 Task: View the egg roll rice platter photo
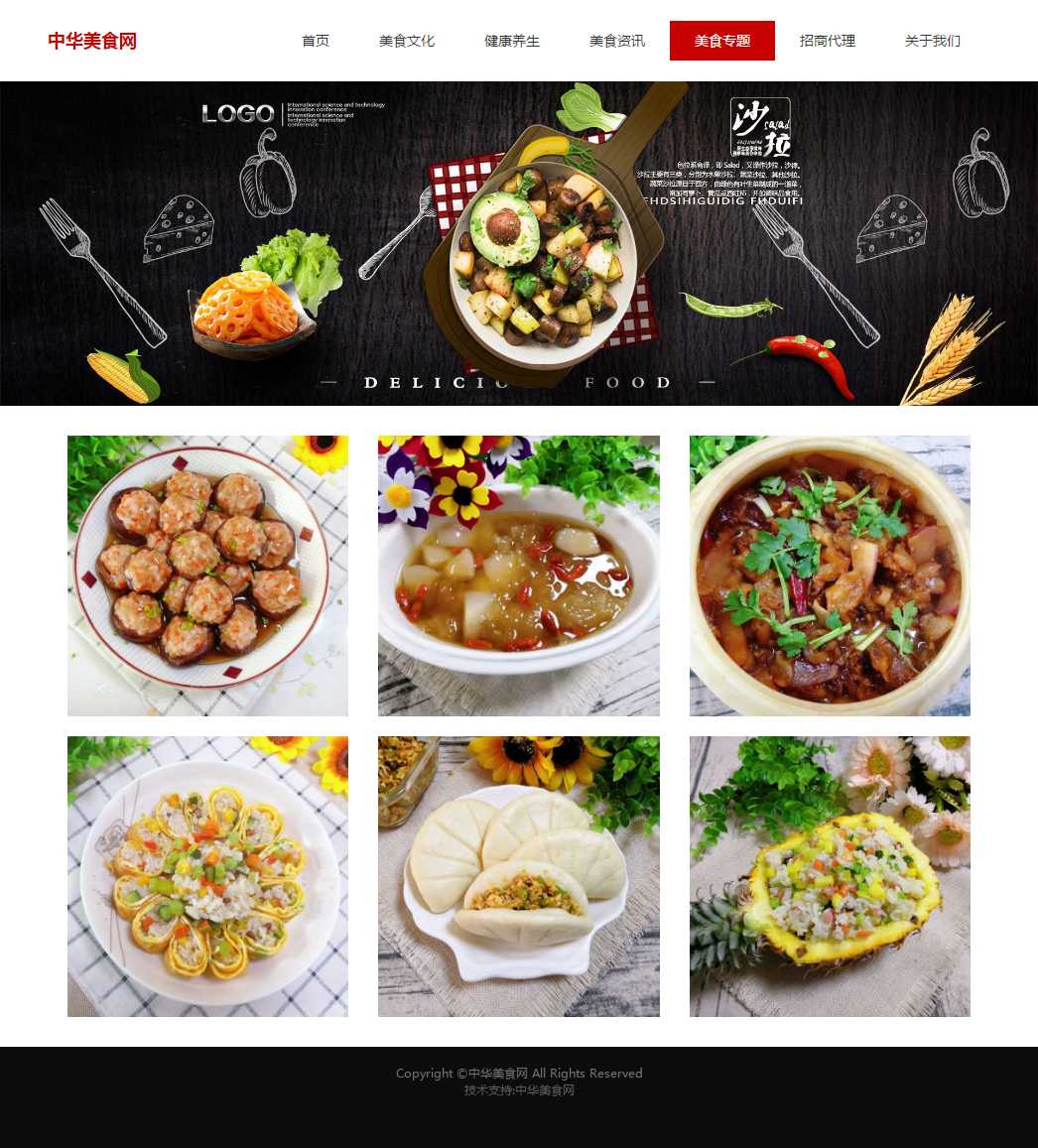point(207,876)
